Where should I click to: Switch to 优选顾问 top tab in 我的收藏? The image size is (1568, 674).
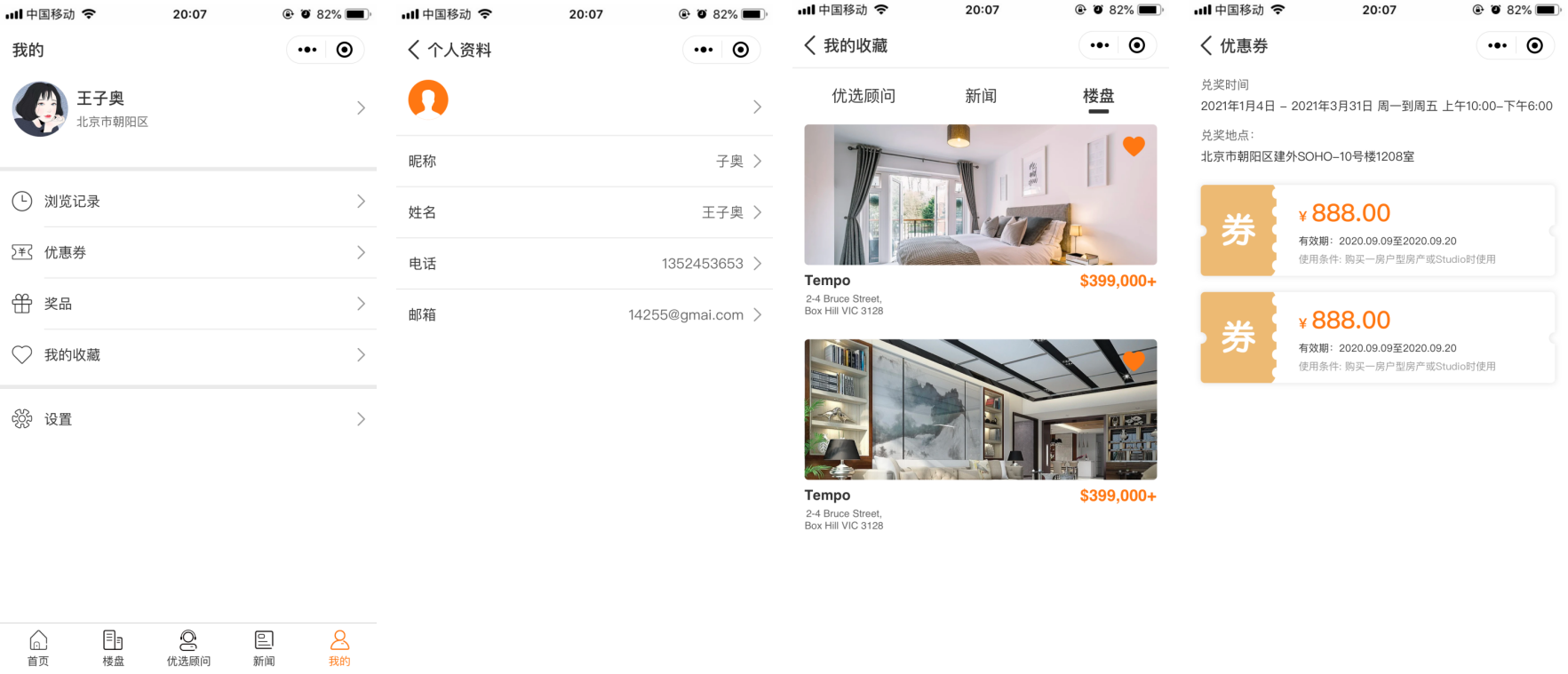point(864,96)
